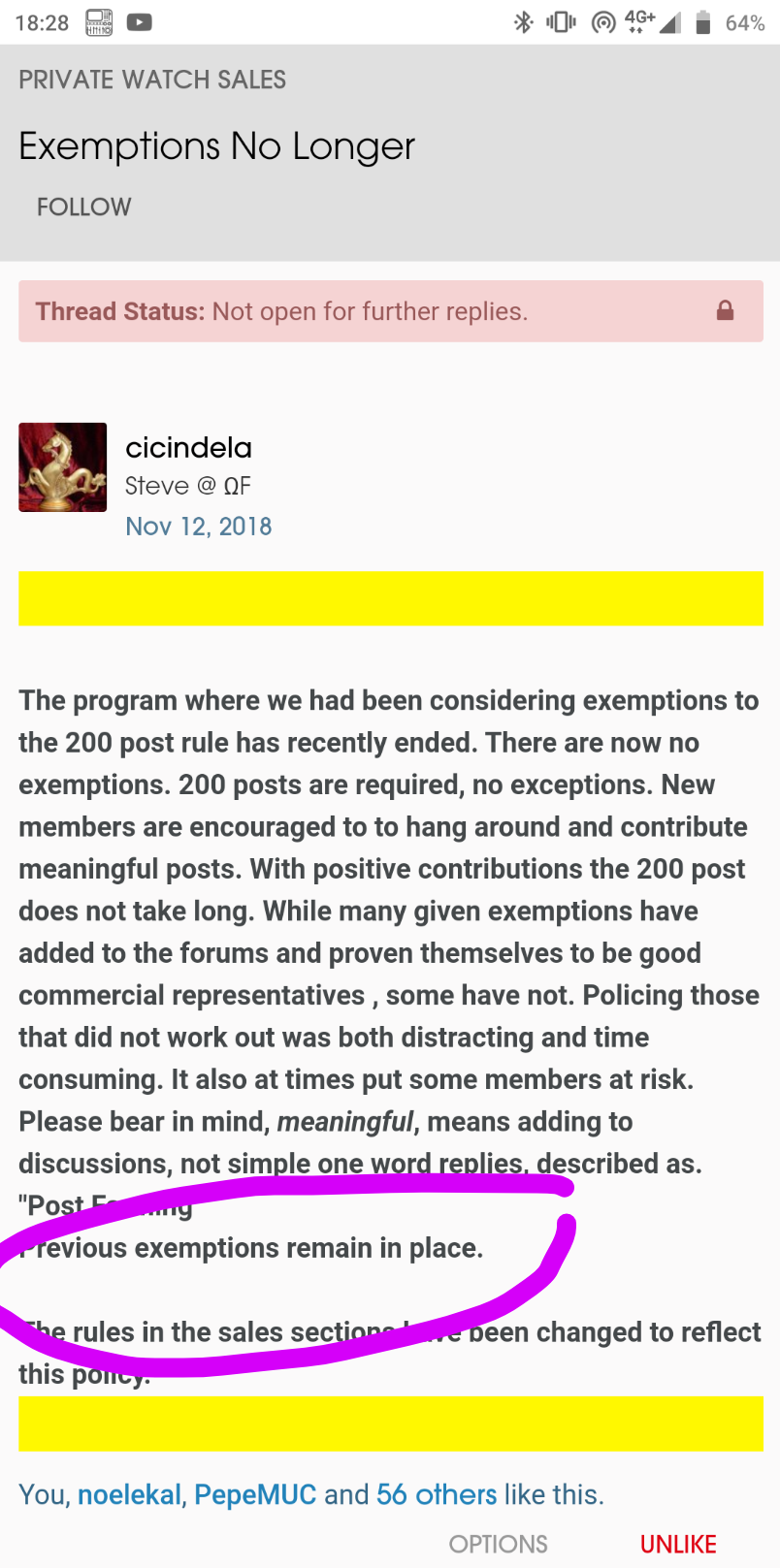Open cicindela's avatar picture
This screenshot has height=1568, width=780.
[63, 467]
